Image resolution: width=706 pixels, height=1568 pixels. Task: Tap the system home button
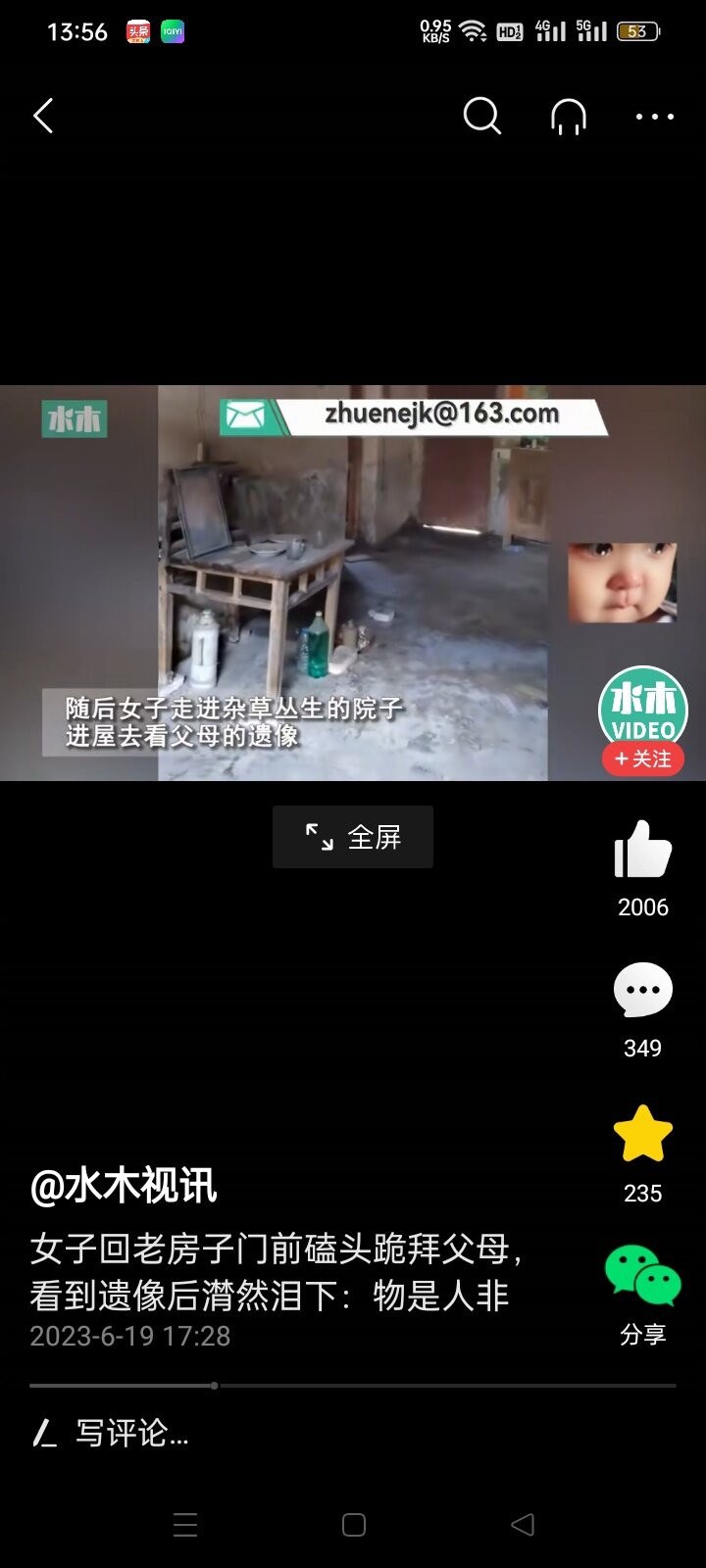point(353,1524)
